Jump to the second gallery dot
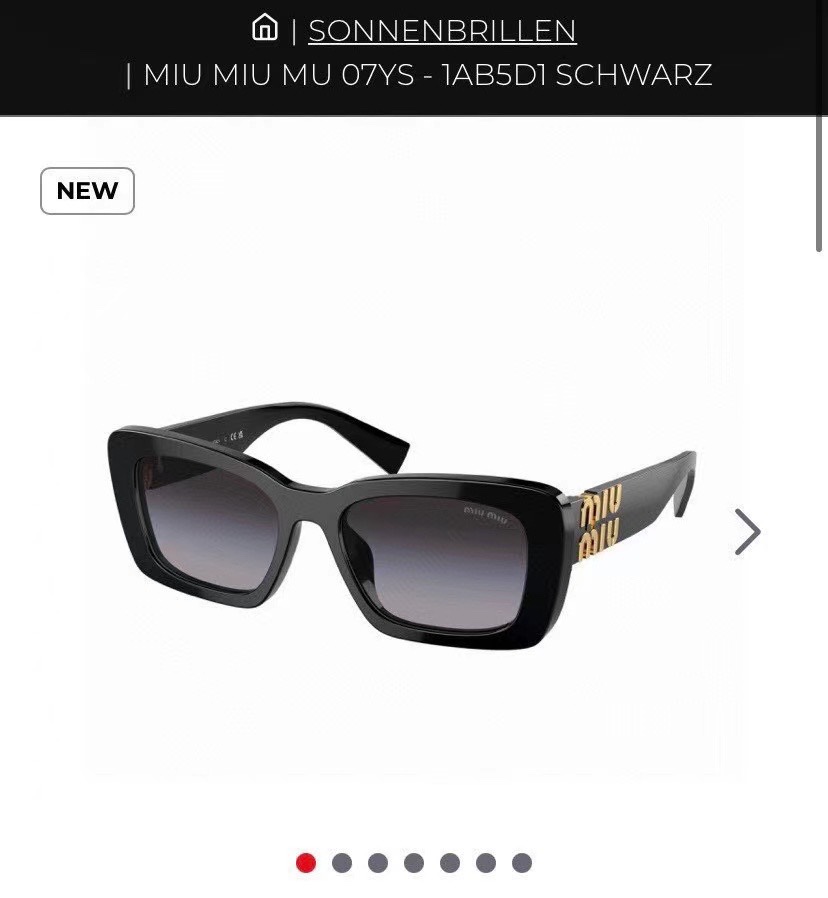The height and width of the screenshot is (898, 828). pyautogui.click(x=342, y=863)
